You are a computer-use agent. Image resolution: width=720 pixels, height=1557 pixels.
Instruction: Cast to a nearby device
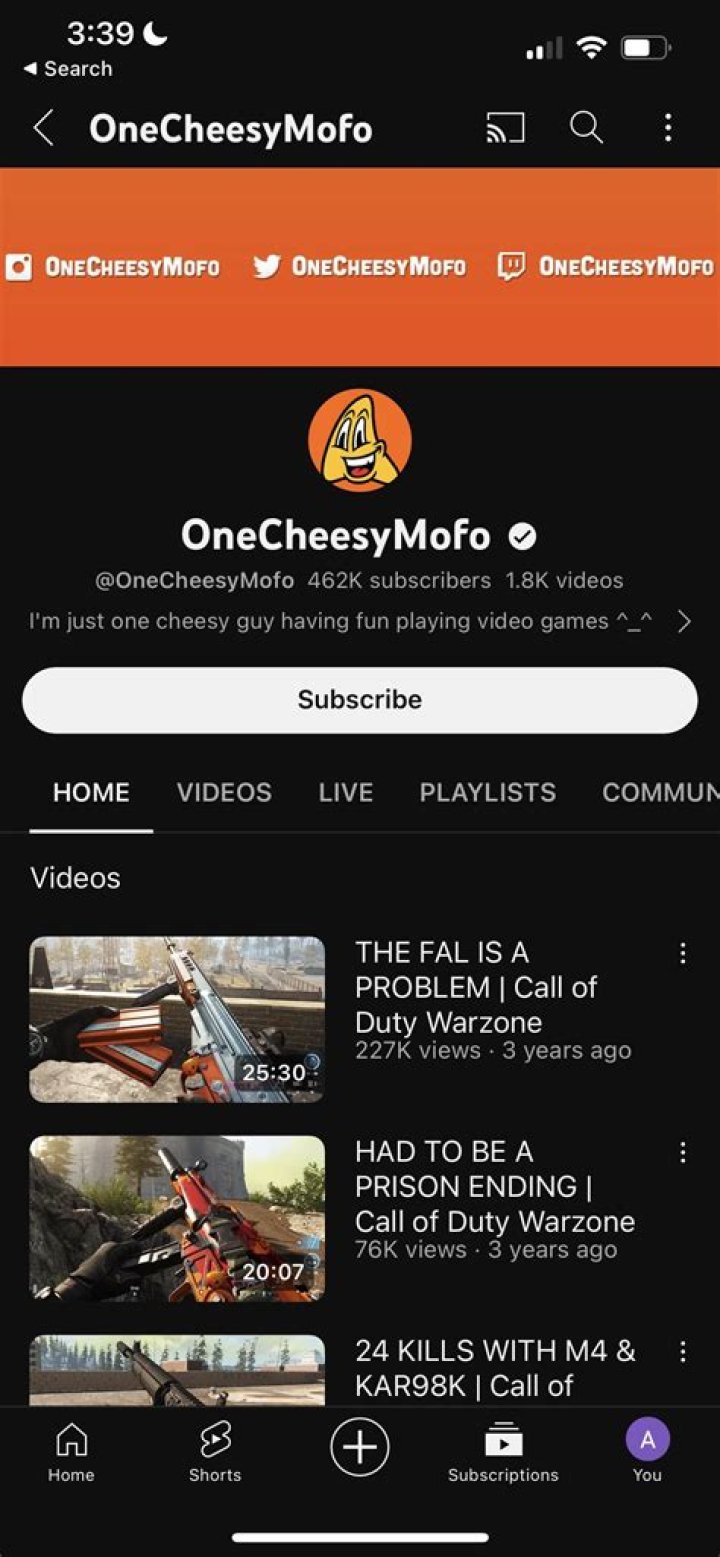pyautogui.click(x=505, y=128)
